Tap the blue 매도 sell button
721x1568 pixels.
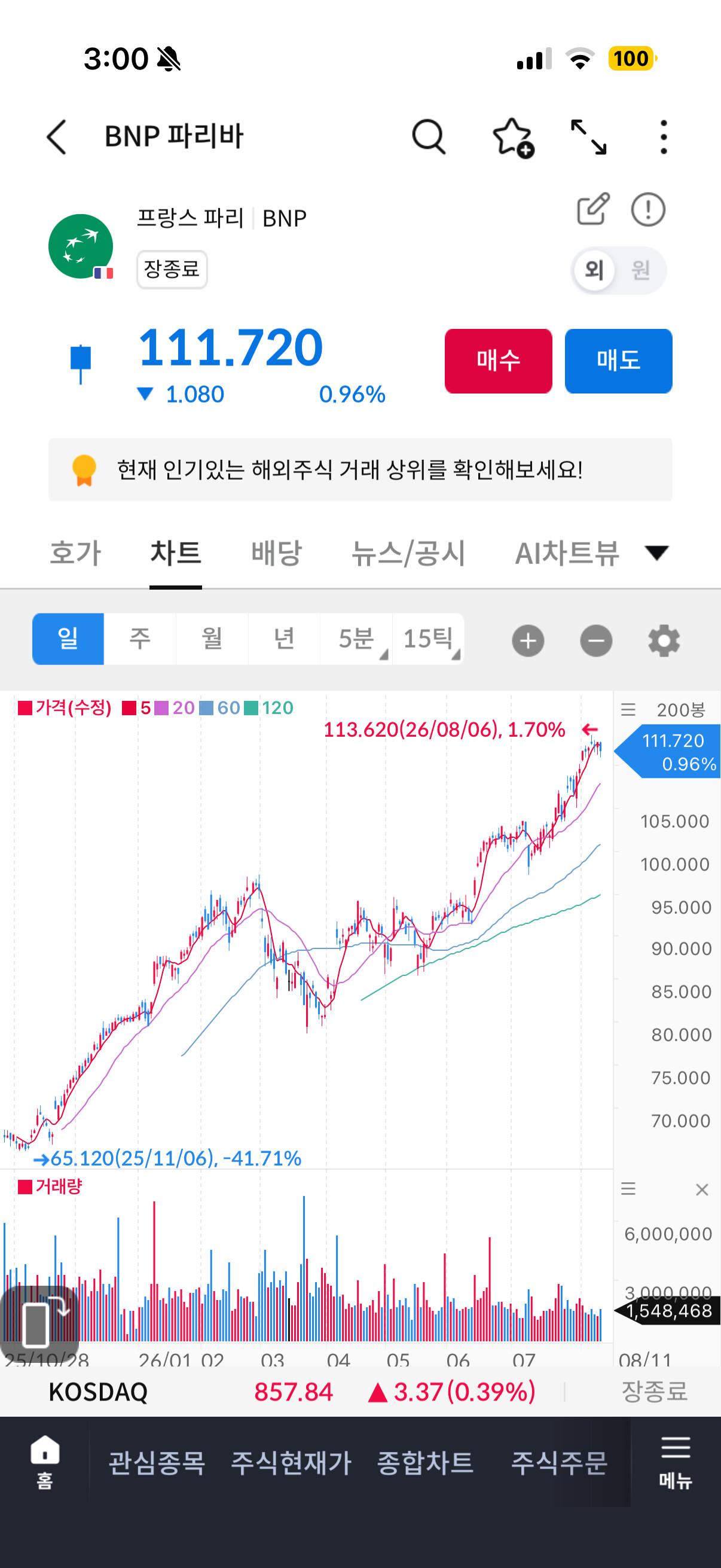(618, 361)
